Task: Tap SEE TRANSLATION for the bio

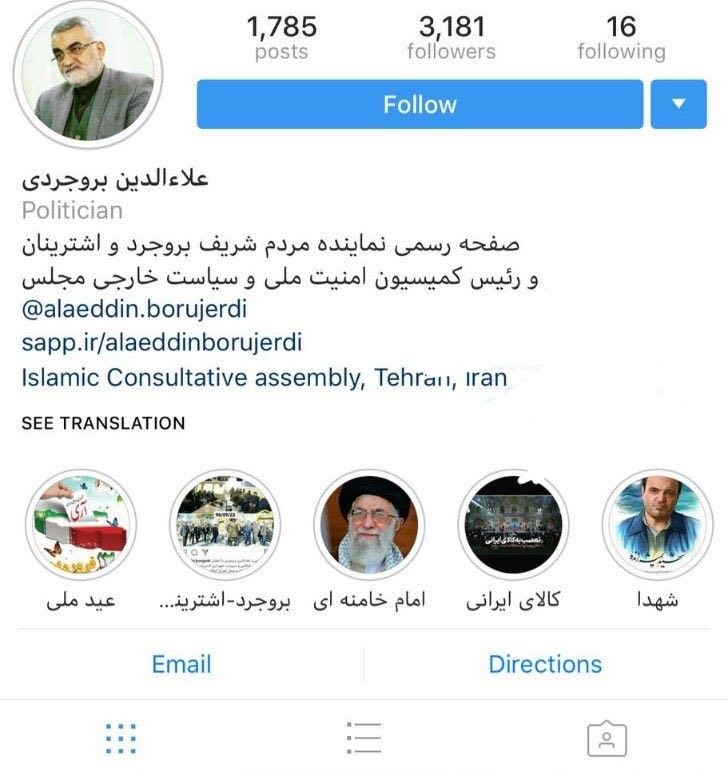Action: tap(103, 423)
